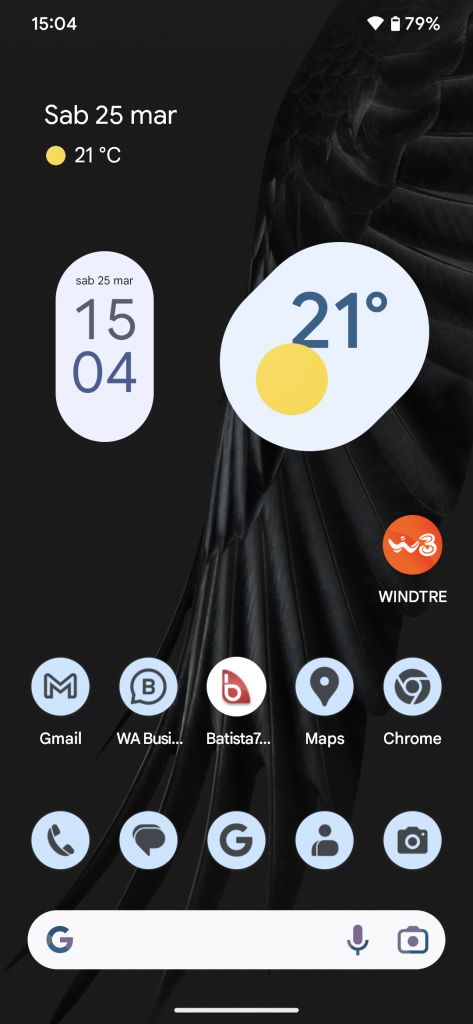Open the clock widget showing 15 04
This screenshot has width=473, height=1024.
tap(105, 346)
